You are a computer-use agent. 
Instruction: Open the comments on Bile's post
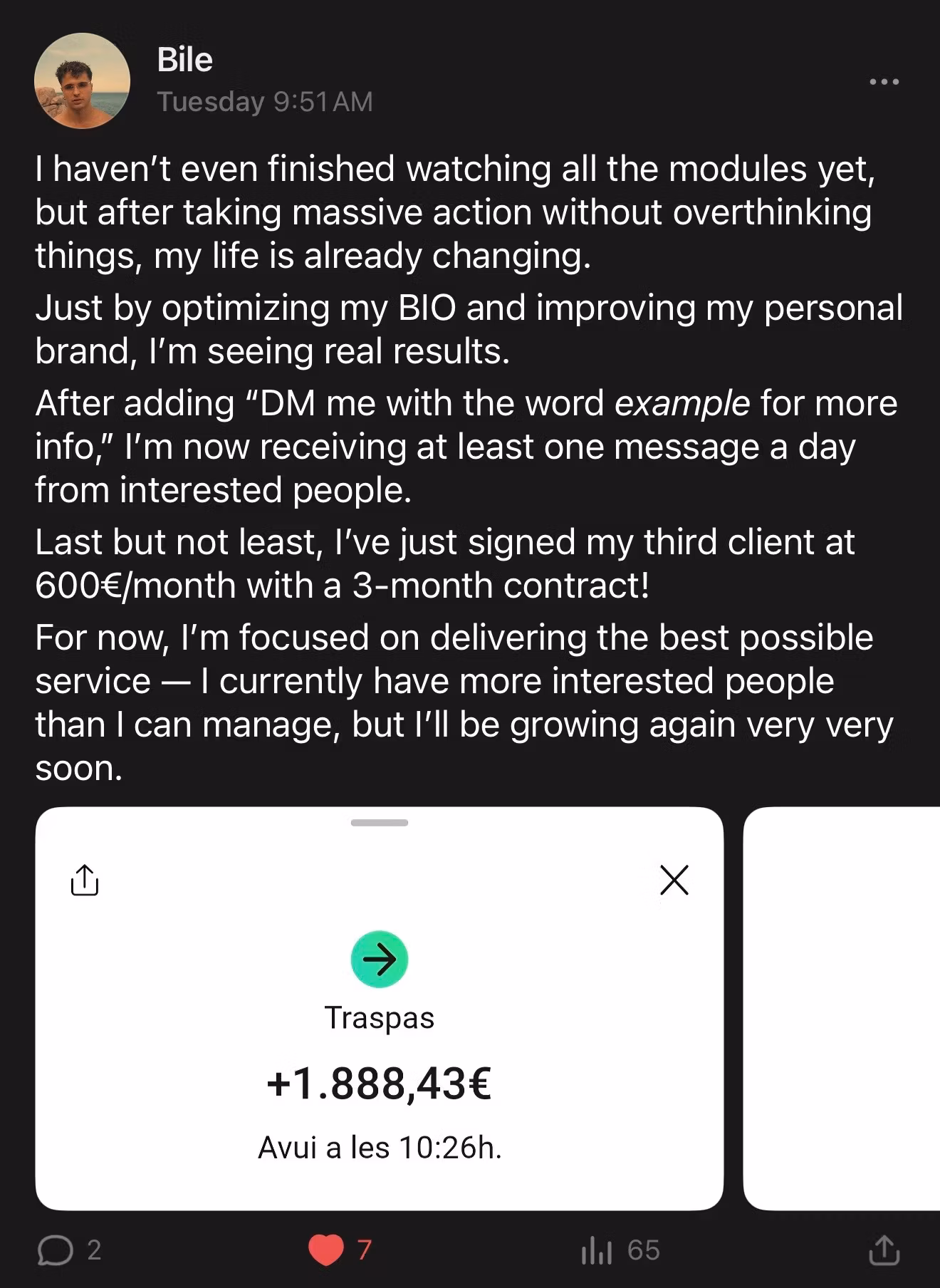56,1250
